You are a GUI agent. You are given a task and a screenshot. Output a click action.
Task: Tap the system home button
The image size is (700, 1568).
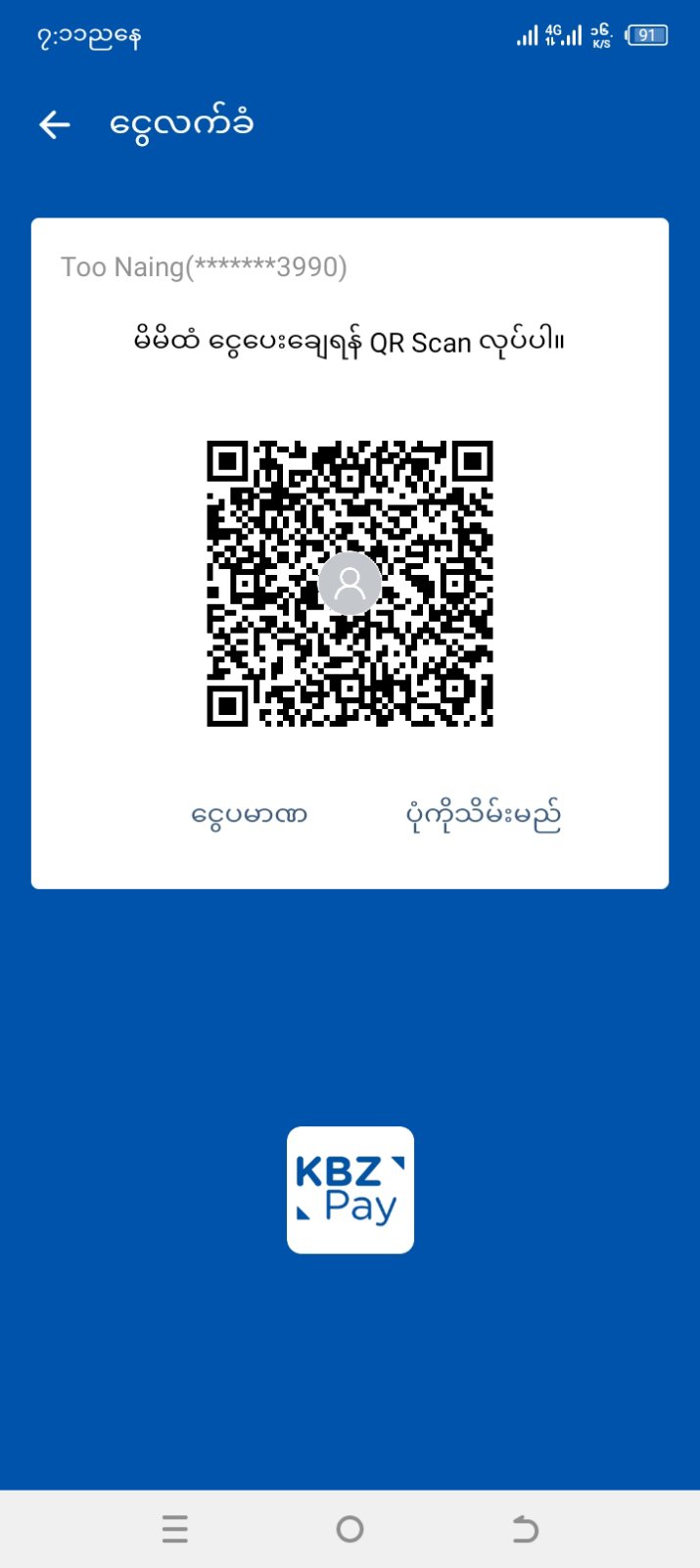[350, 1529]
